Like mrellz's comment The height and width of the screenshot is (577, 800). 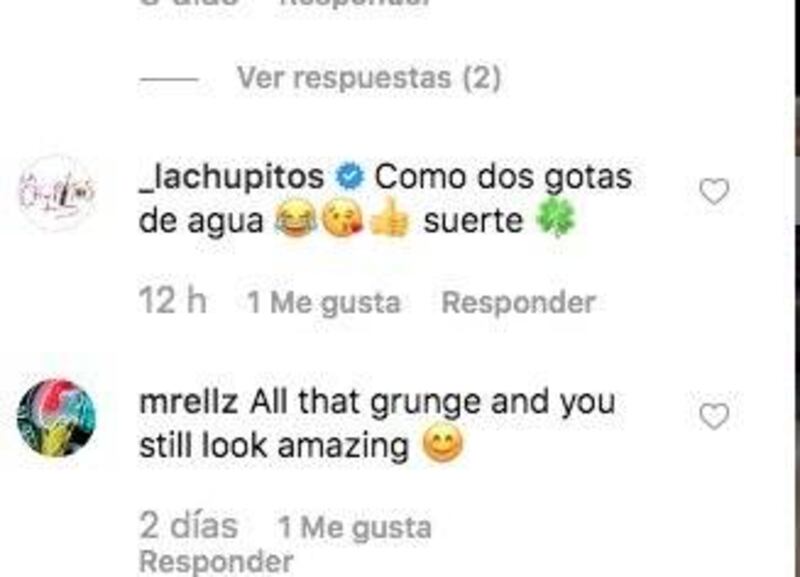click(x=713, y=416)
